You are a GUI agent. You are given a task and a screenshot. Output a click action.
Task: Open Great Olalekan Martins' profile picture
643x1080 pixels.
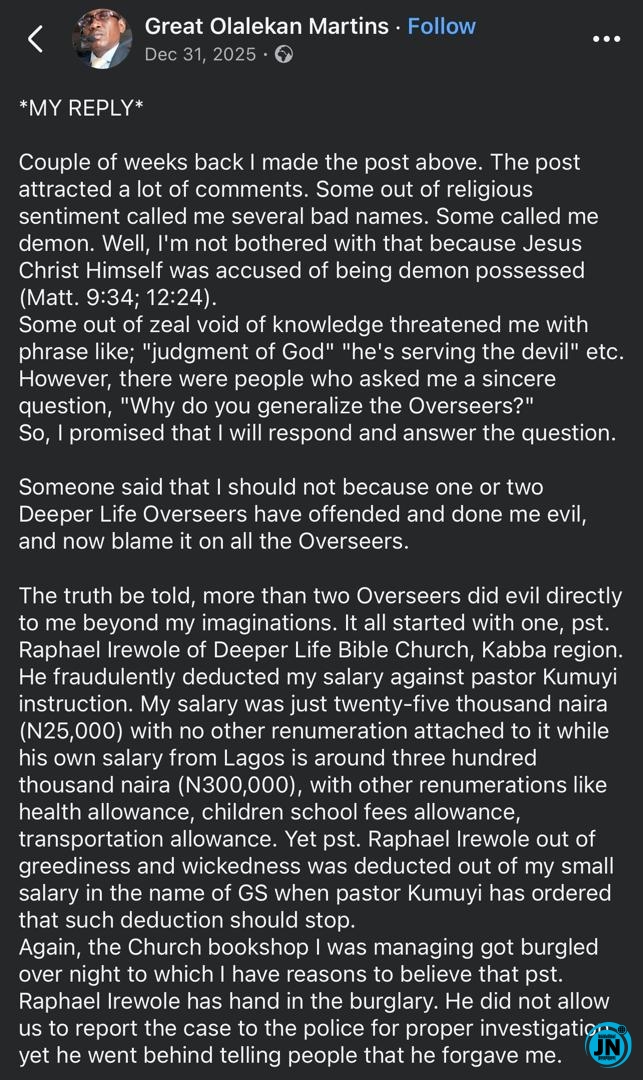point(102,39)
